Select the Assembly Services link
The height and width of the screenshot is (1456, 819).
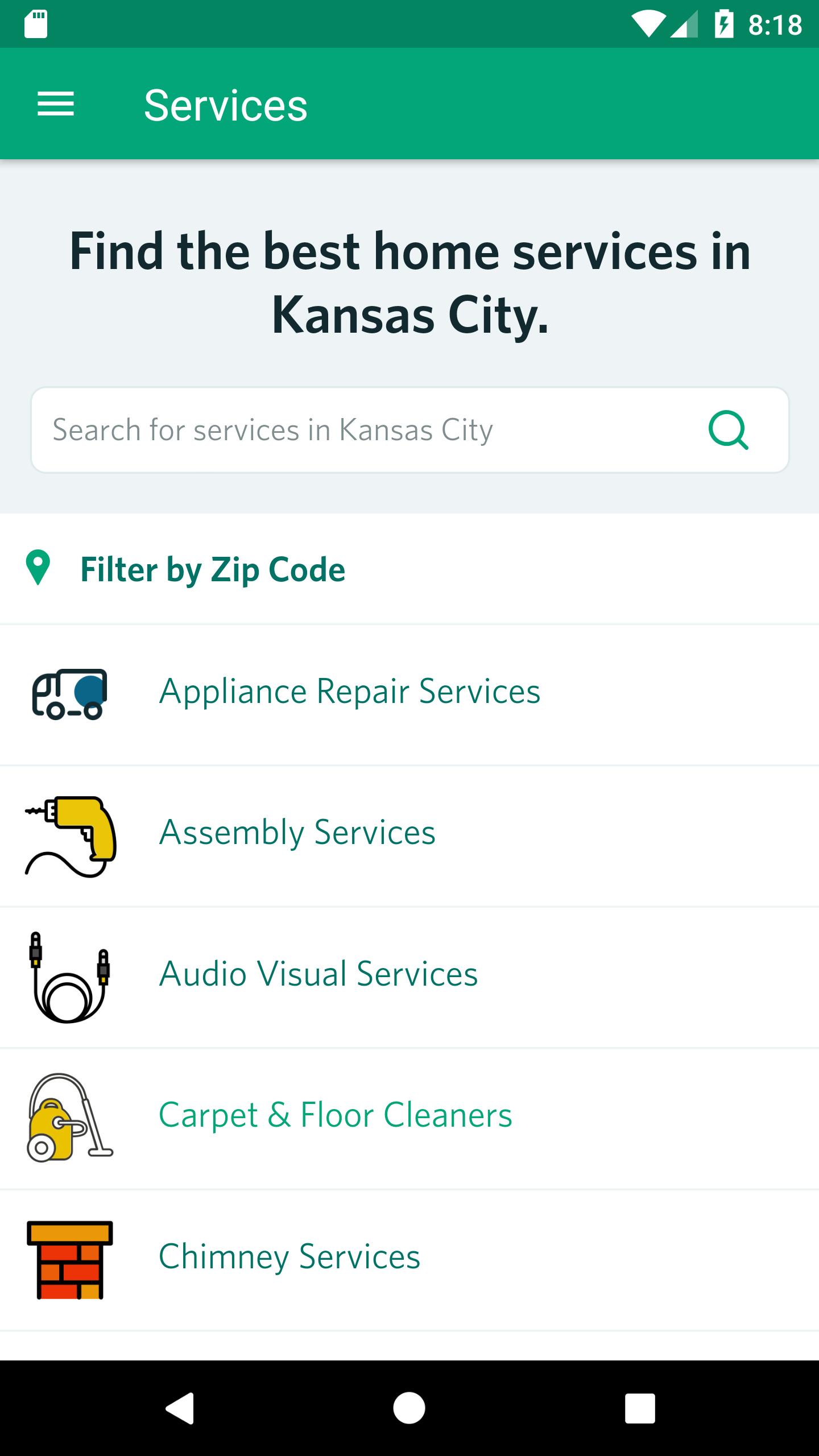(297, 832)
